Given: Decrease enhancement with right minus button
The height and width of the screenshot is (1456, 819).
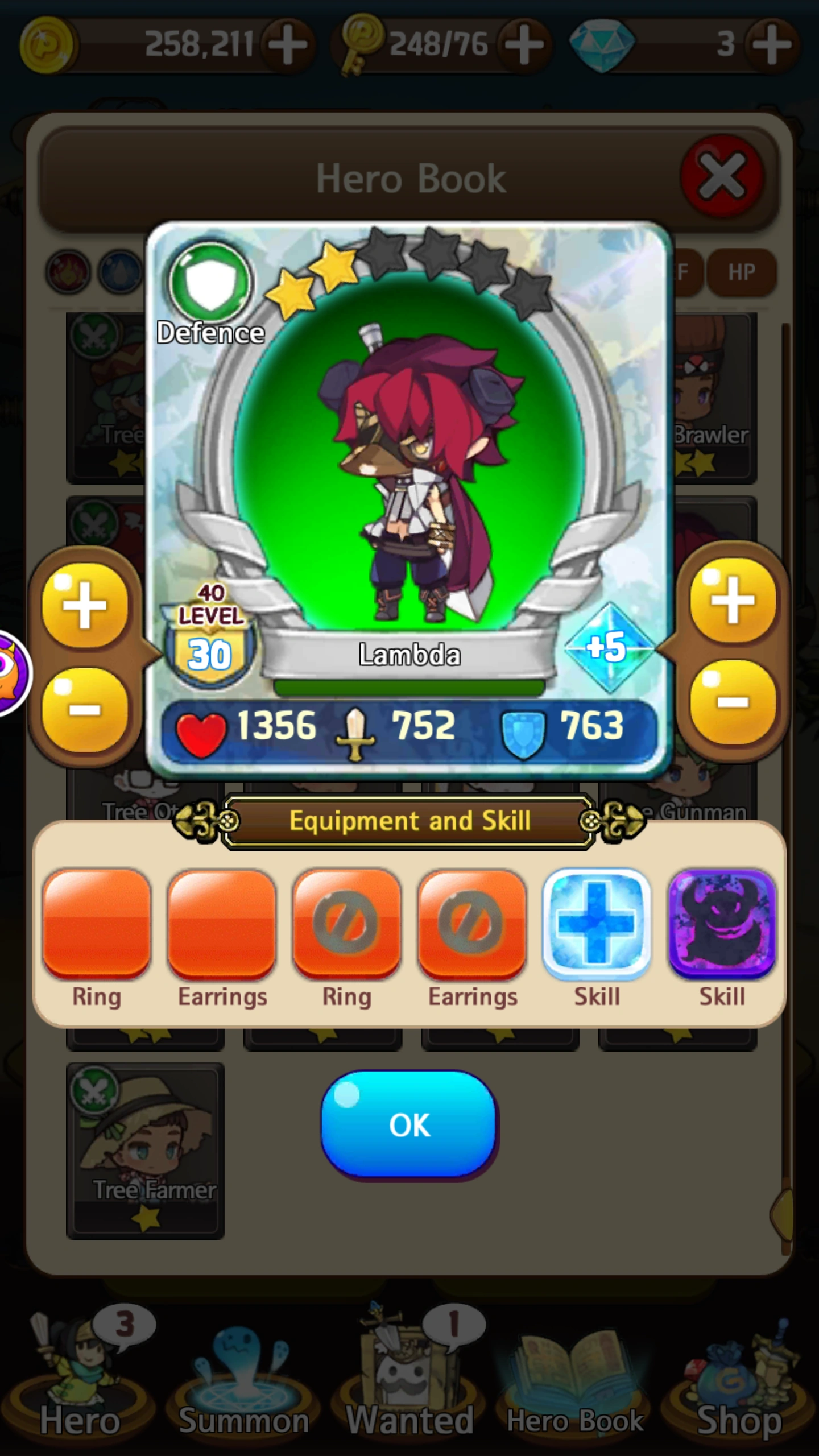Looking at the screenshot, I should (x=733, y=703).
